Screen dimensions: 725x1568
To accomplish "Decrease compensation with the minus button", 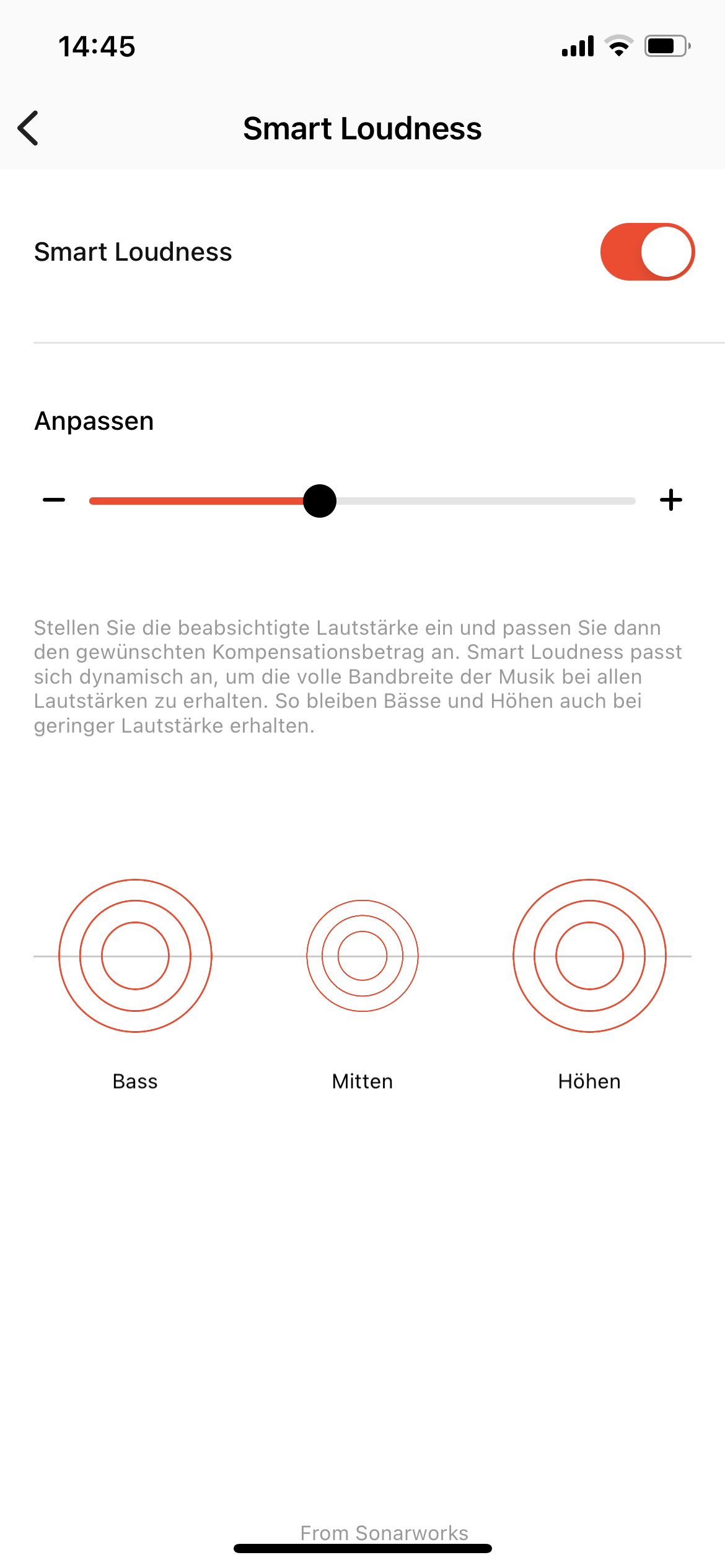I will tap(54, 500).
